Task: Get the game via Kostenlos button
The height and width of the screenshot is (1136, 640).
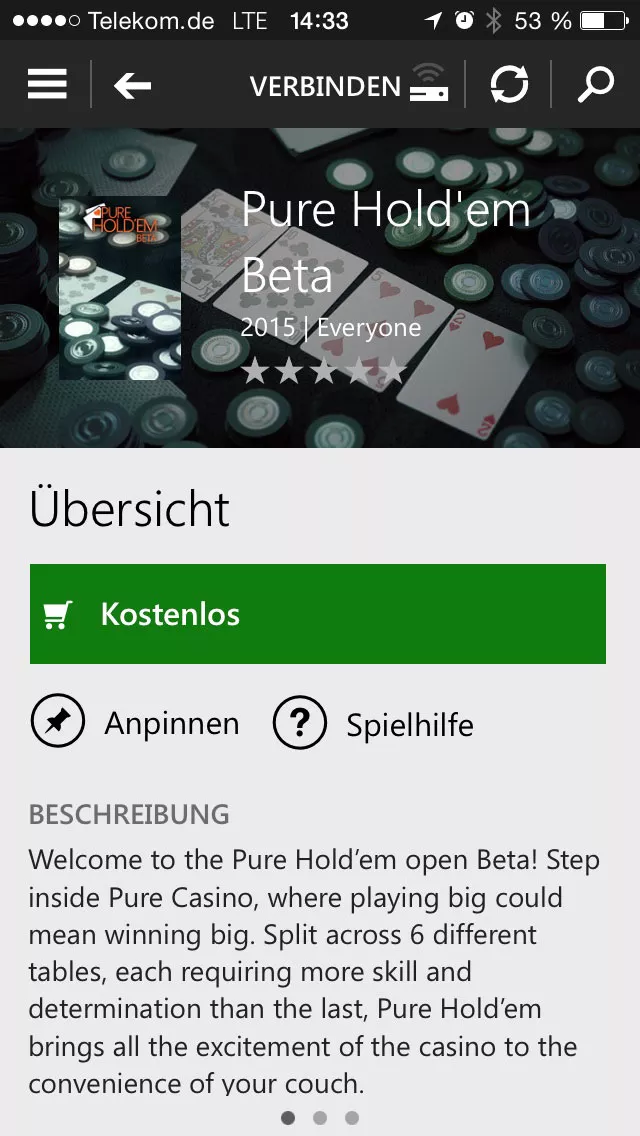Action: 317,614
